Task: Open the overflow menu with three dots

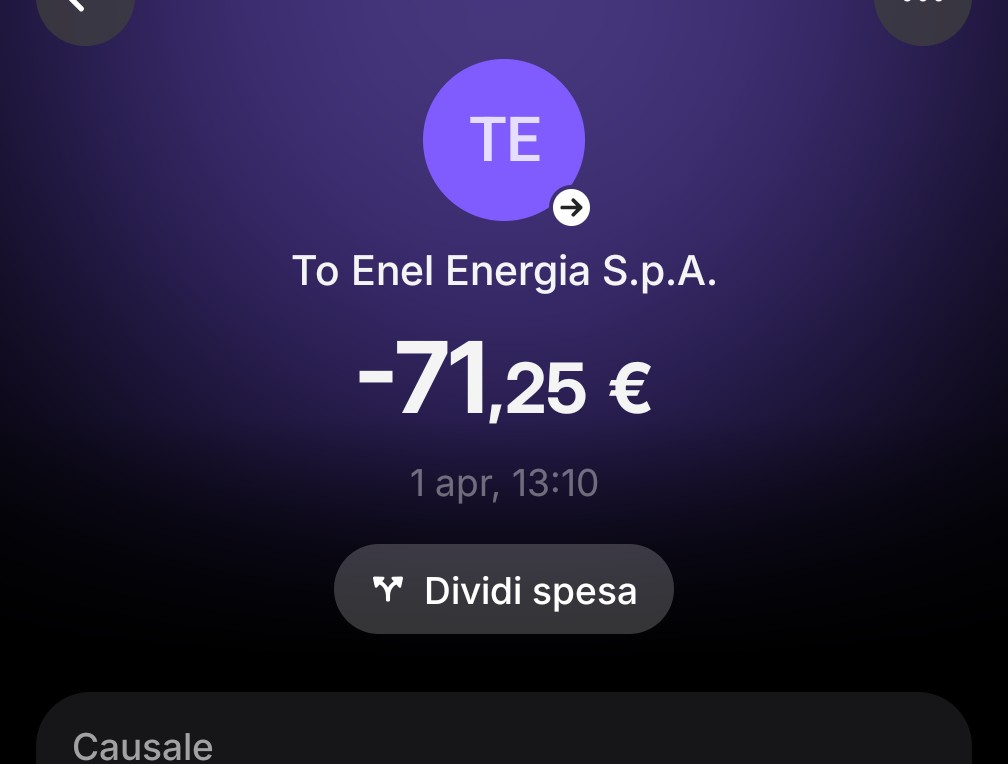Action: 922,8
